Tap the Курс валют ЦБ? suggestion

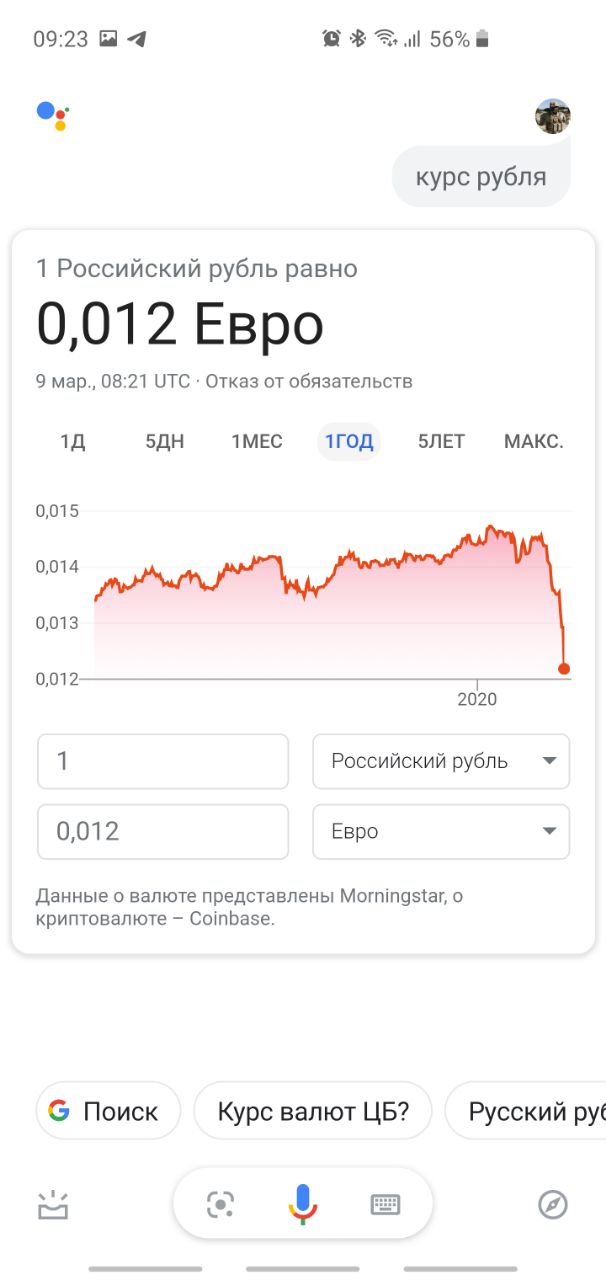[313, 1111]
